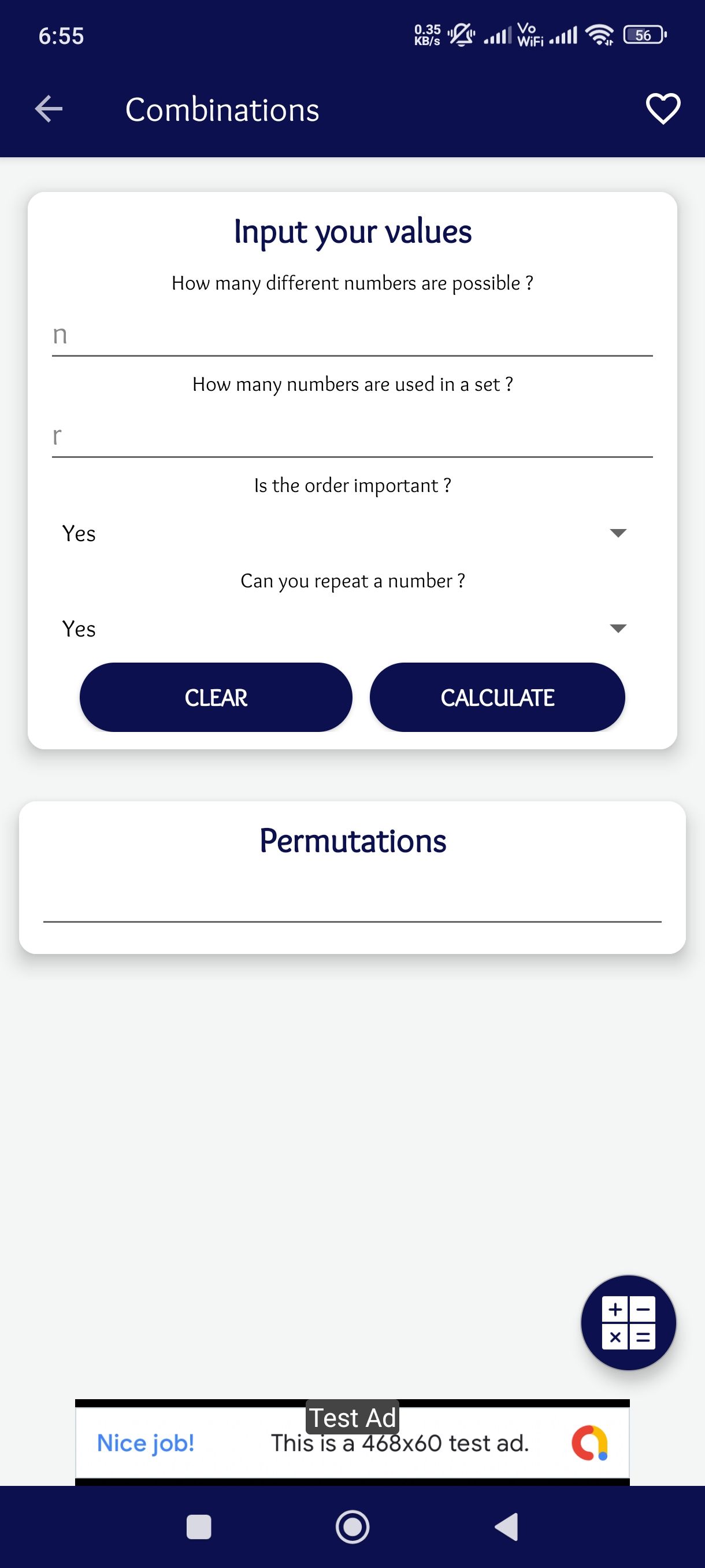Open the test ad banner

(x=351, y=1443)
